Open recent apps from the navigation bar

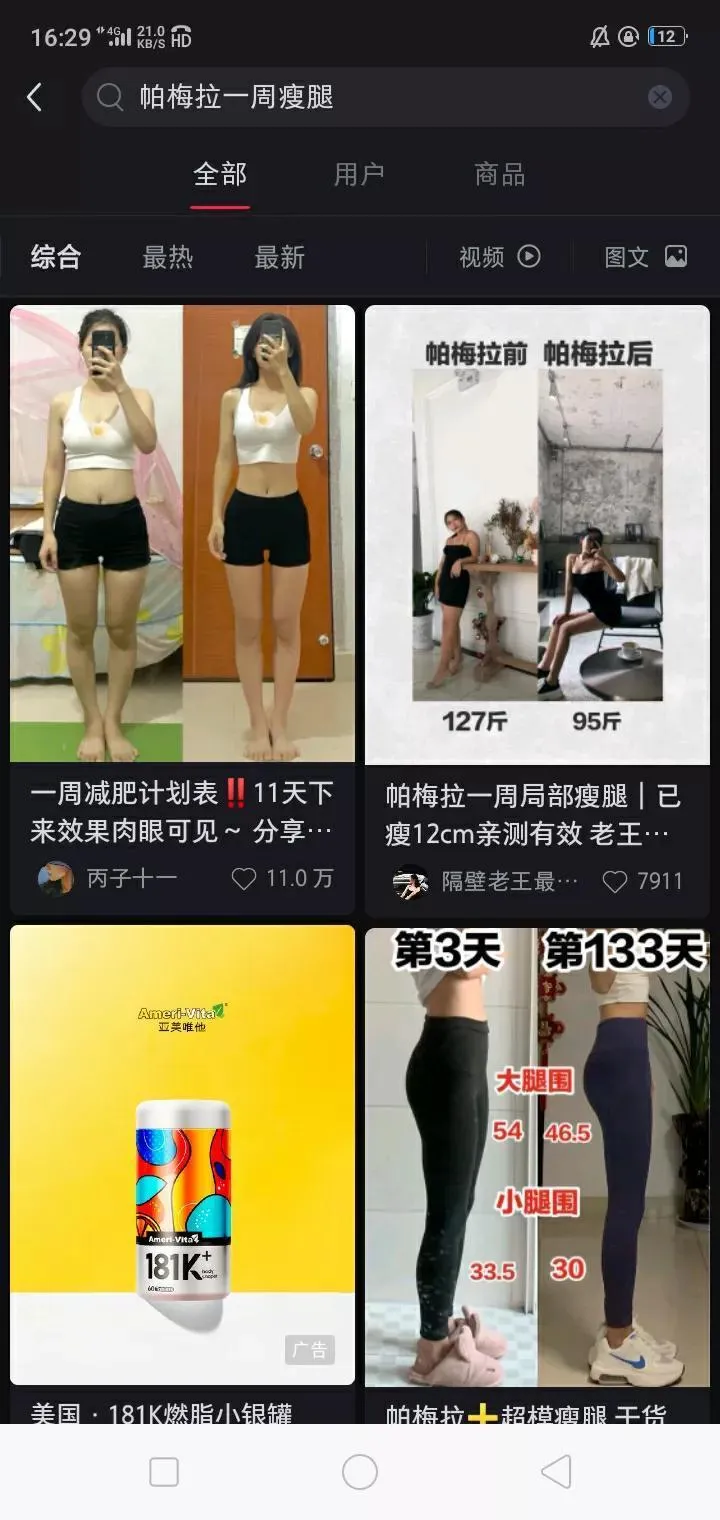164,1472
